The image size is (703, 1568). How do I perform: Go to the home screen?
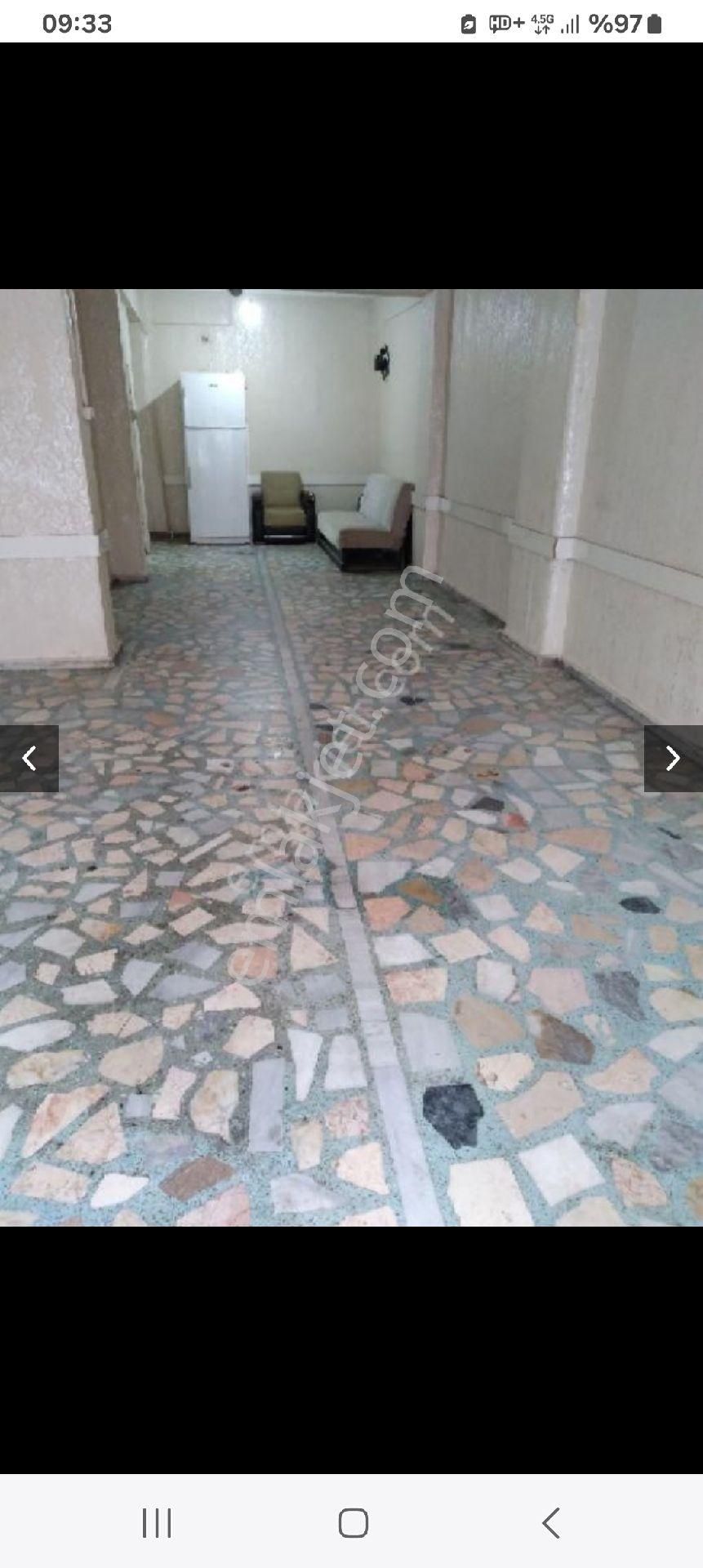coord(353,1523)
